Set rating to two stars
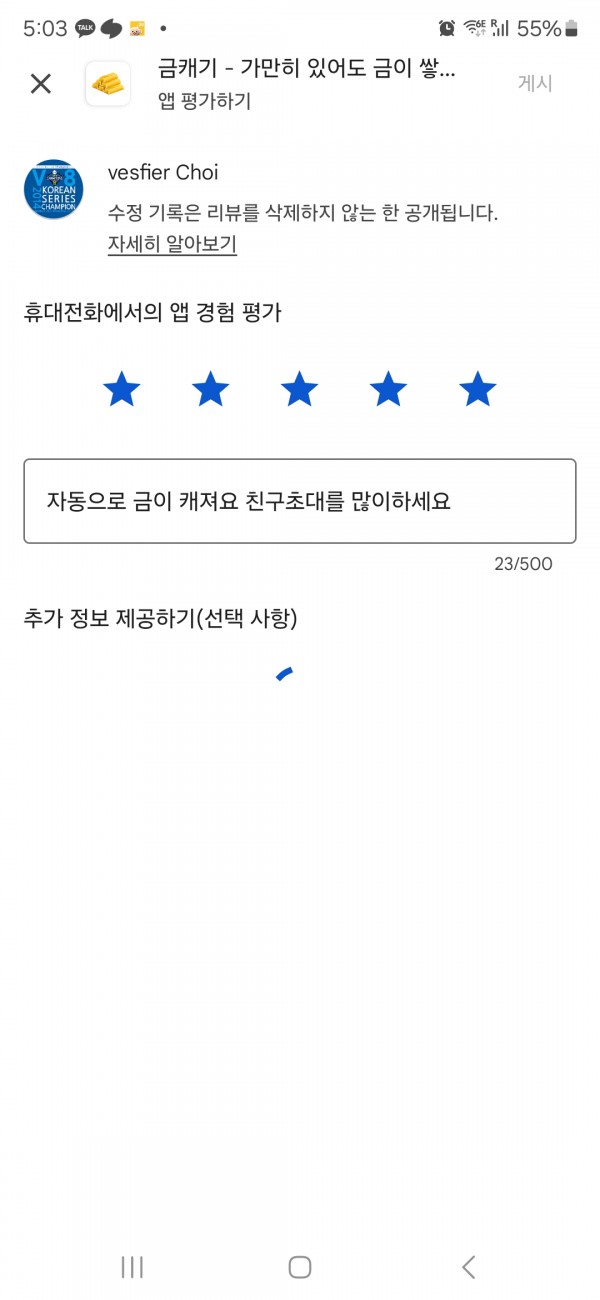 coord(211,389)
